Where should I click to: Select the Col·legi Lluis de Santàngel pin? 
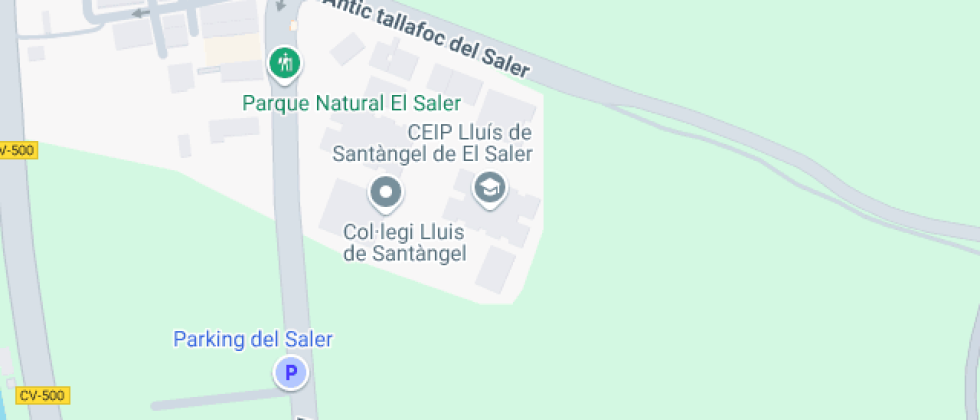(386, 191)
